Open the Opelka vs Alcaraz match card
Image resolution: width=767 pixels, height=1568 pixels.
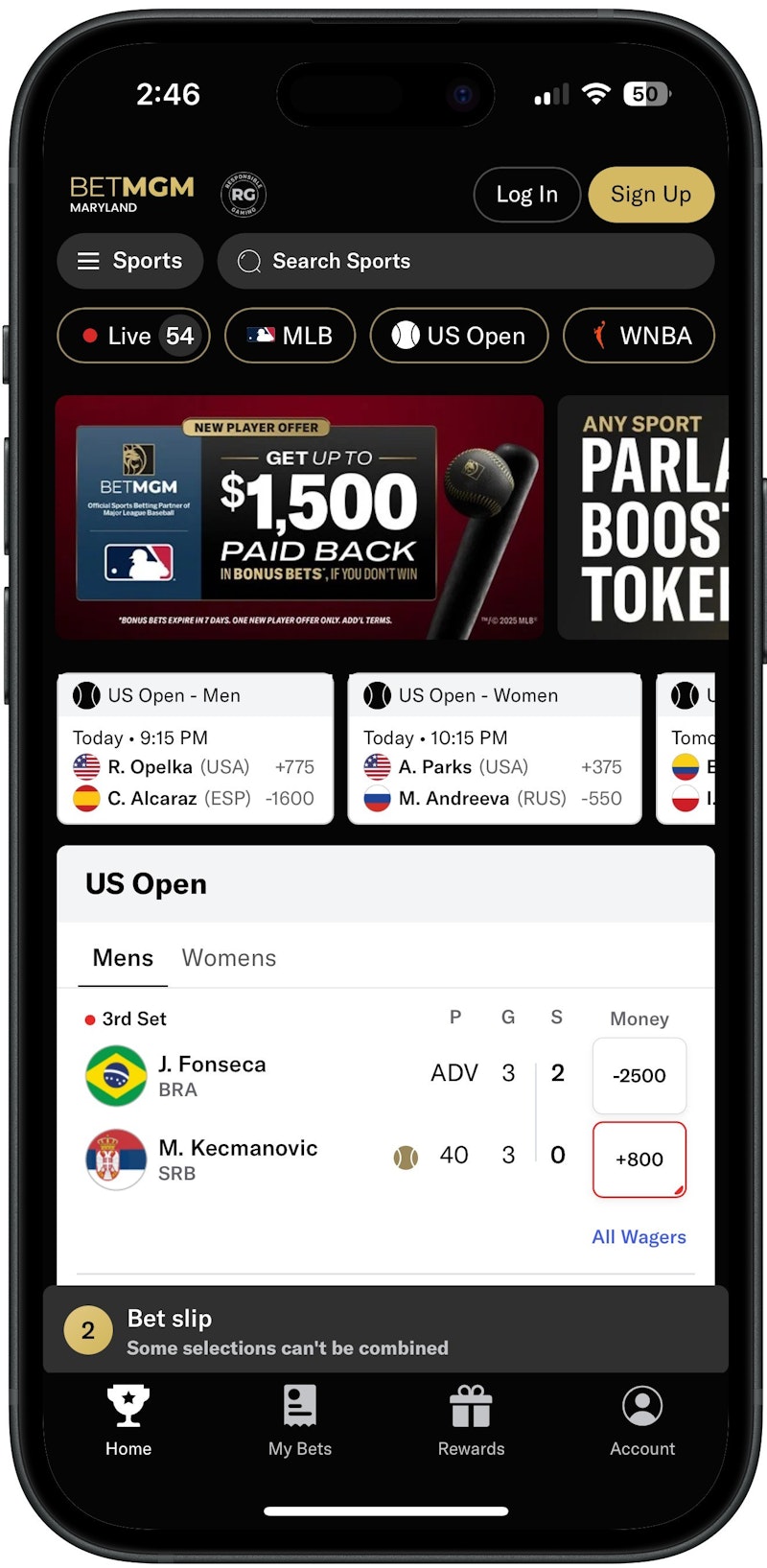coord(196,749)
